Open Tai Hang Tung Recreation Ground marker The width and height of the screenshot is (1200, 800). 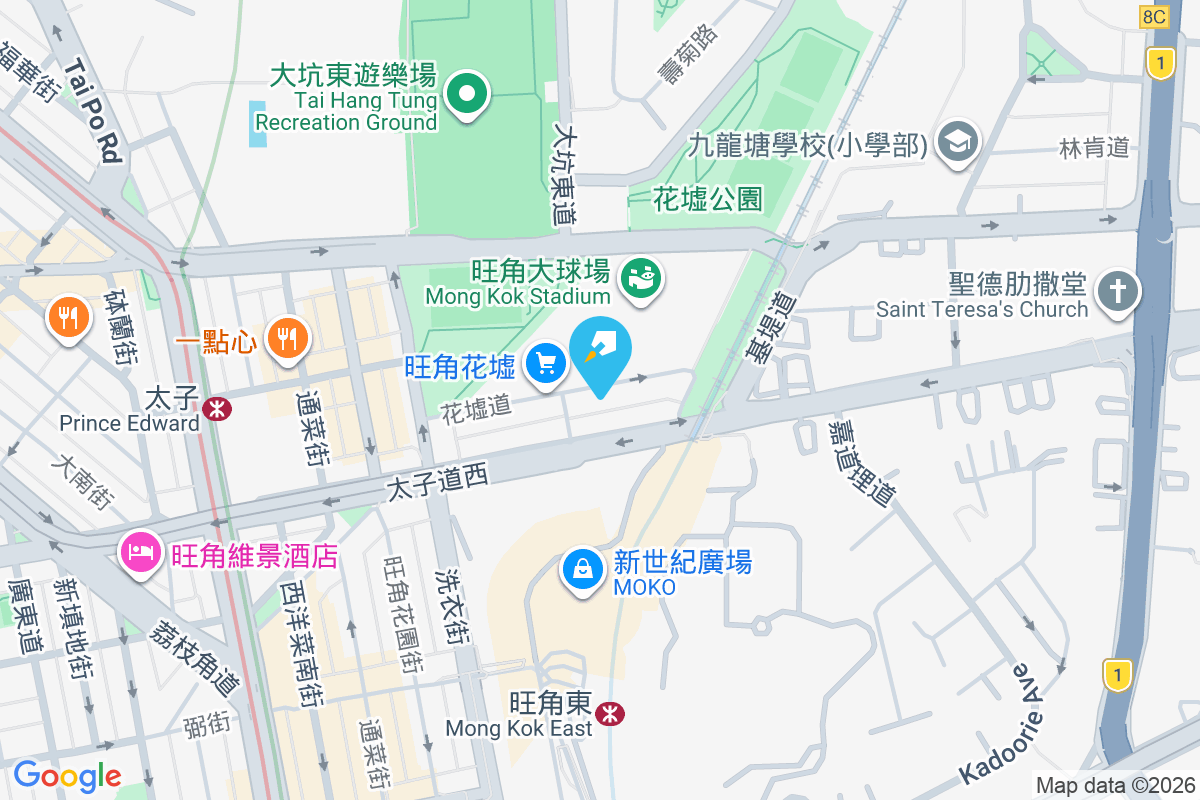coord(466,95)
